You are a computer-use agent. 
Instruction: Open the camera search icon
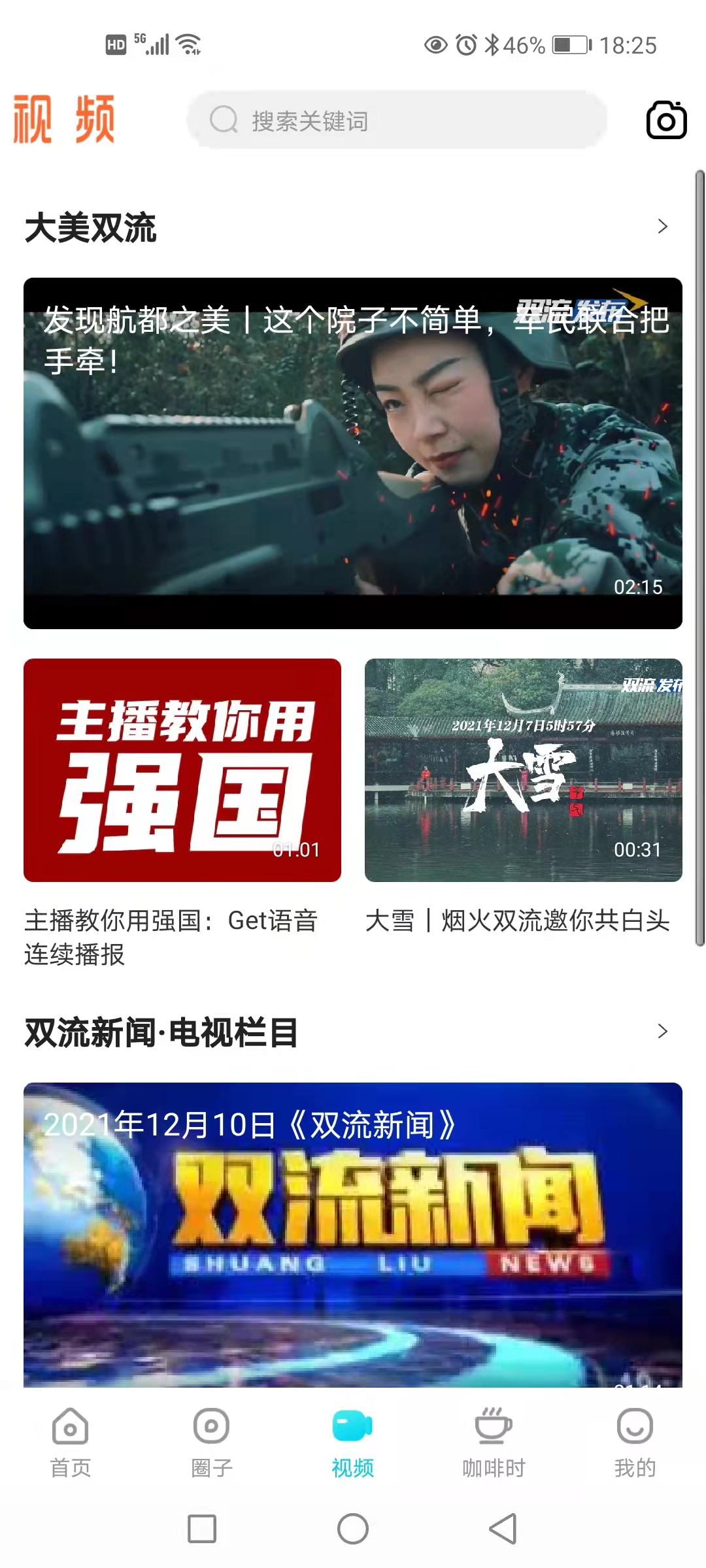tap(665, 120)
